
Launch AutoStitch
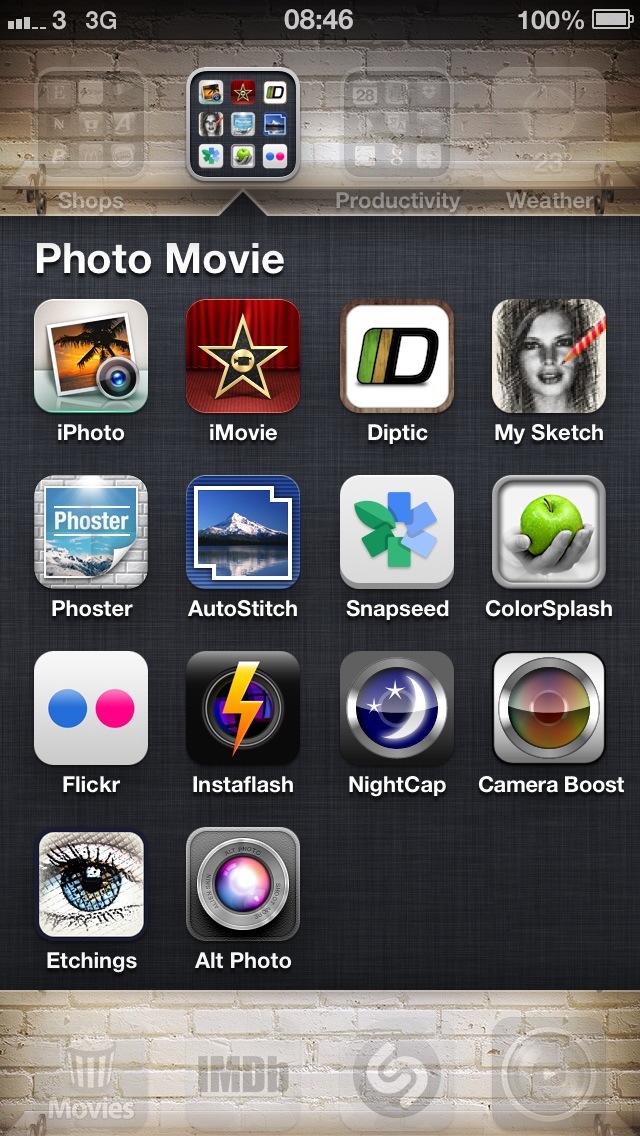(x=243, y=533)
